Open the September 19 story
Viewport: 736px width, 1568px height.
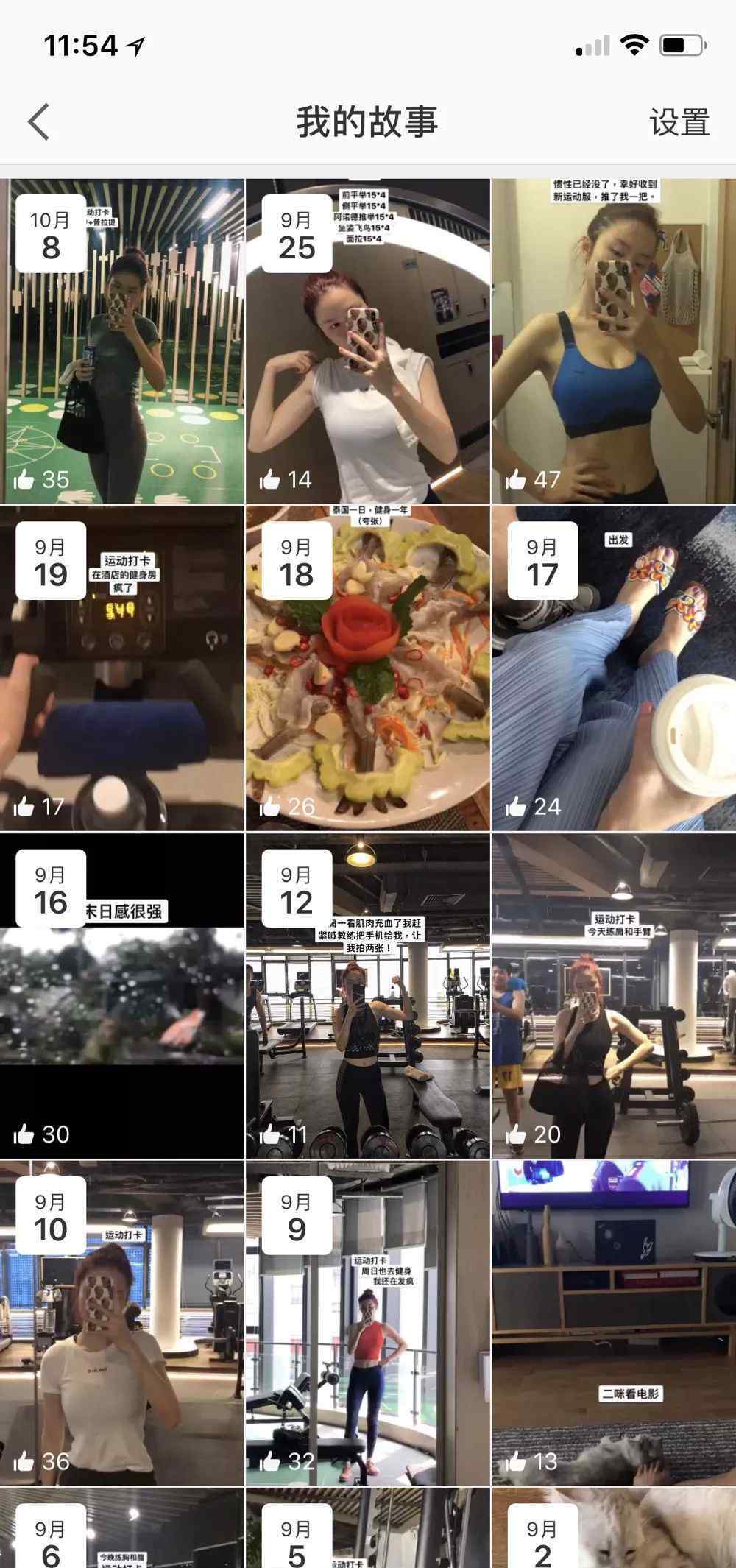coord(122,668)
